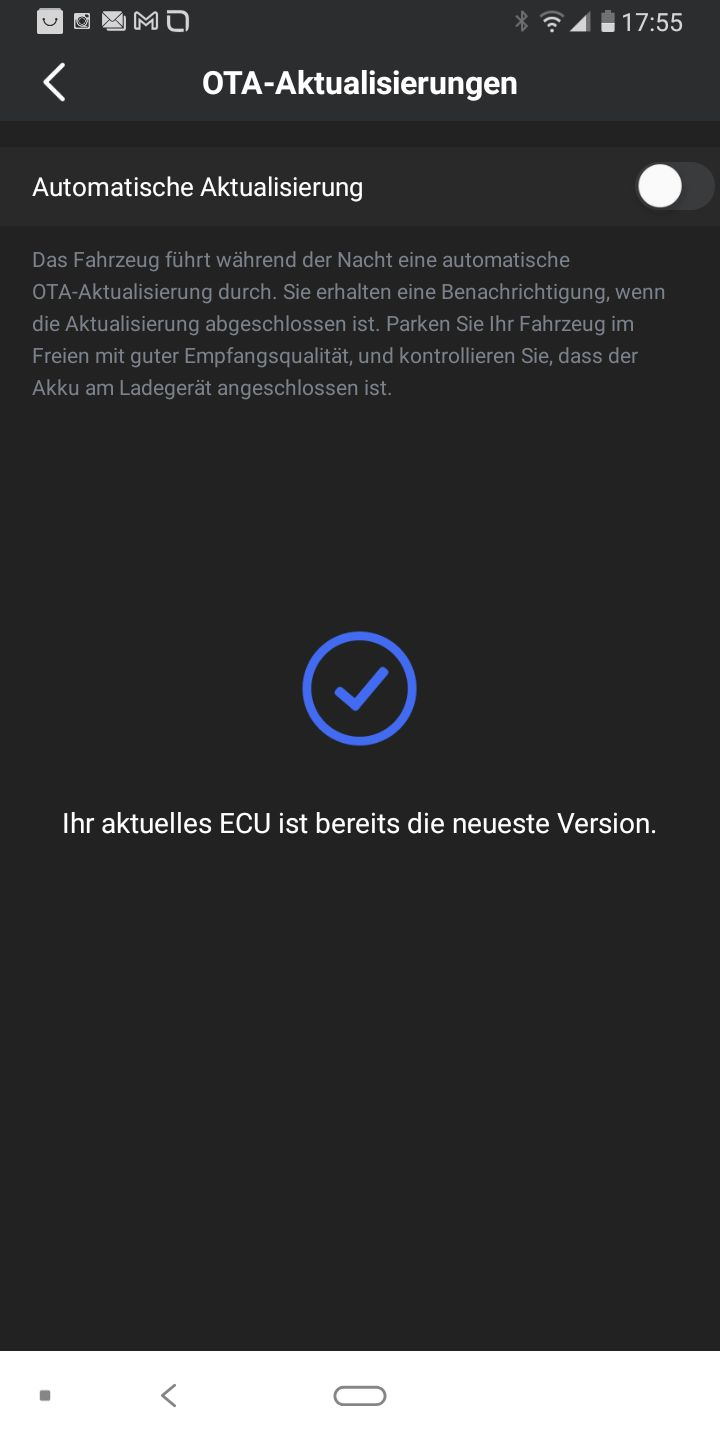Go back from OTA-Aktualisierungen
This screenshot has width=720, height=1440.
[x=55, y=82]
